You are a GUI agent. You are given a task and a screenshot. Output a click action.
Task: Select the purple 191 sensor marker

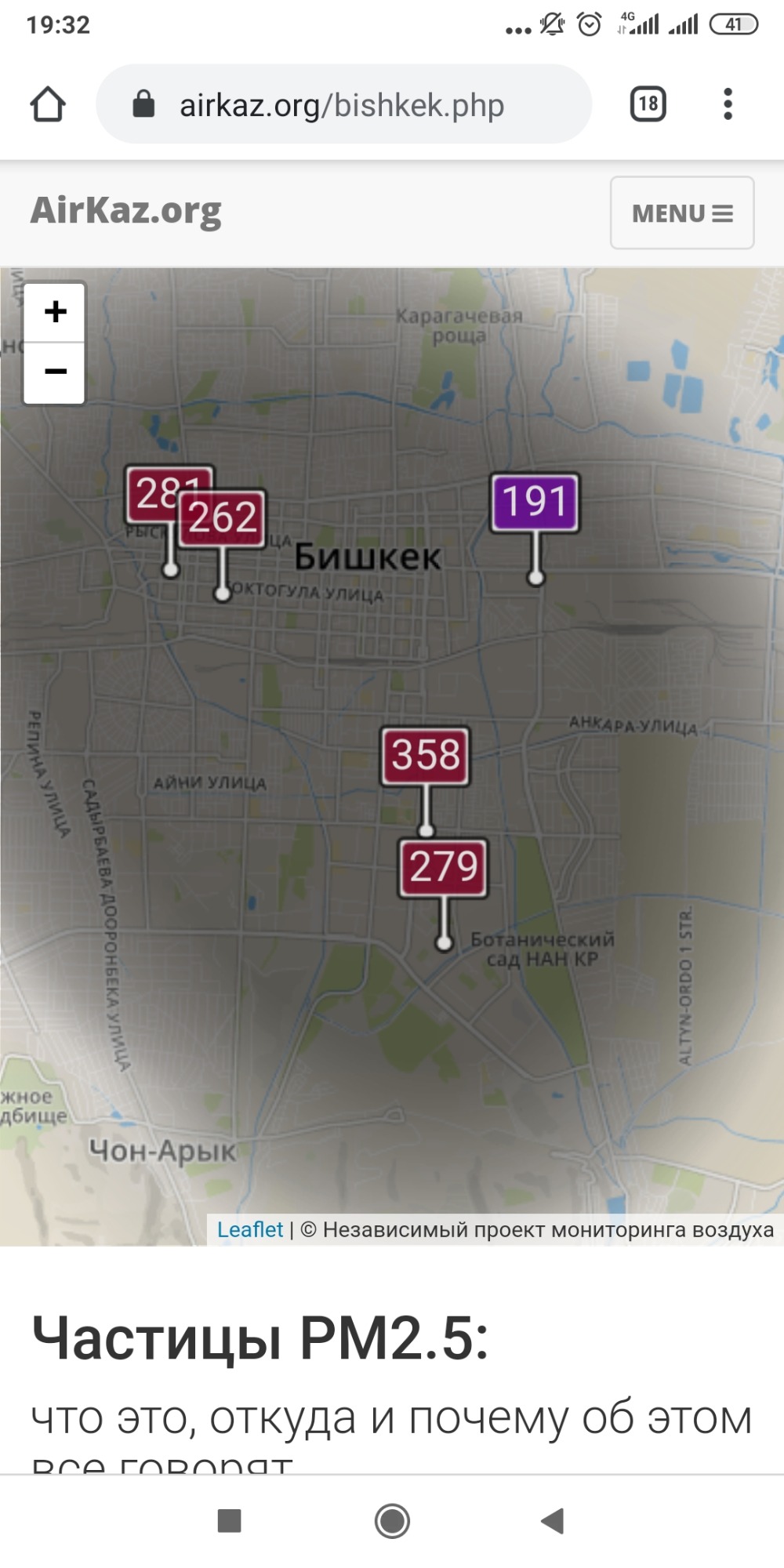tap(535, 503)
